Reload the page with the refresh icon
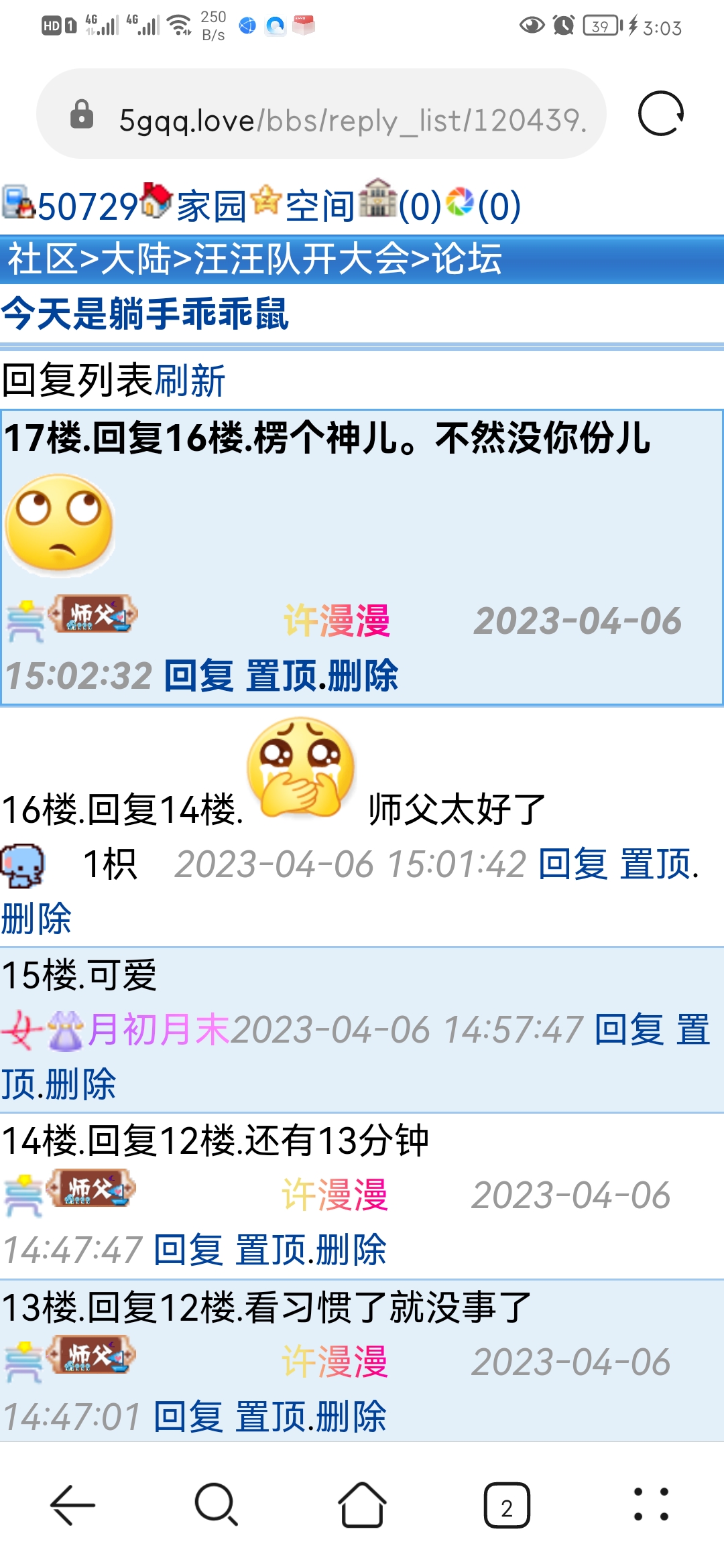This screenshot has height=1568, width=724. tap(660, 114)
